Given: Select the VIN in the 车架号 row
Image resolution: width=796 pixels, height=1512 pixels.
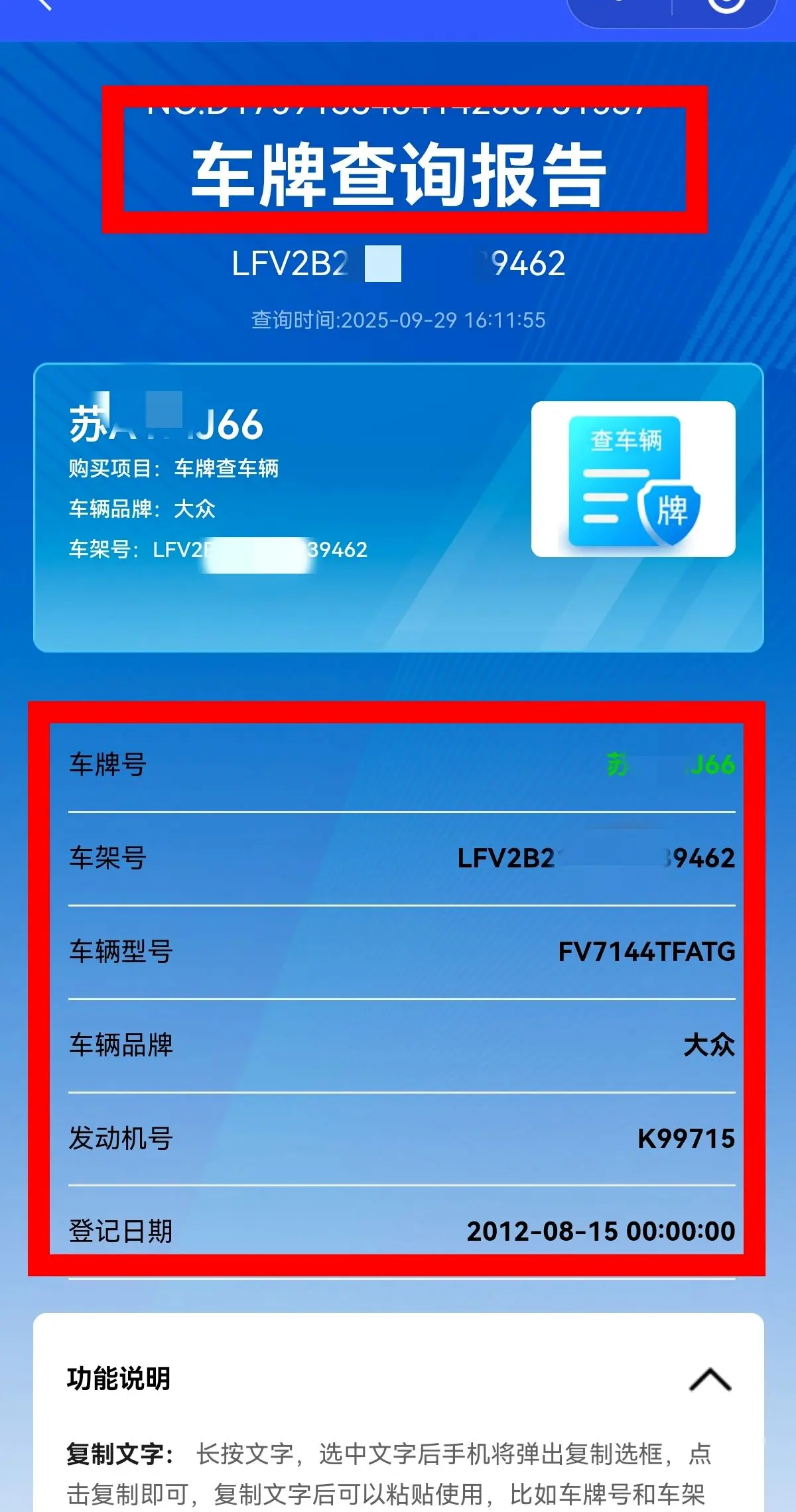Looking at the screenshot, I should (x=594, y=857).
